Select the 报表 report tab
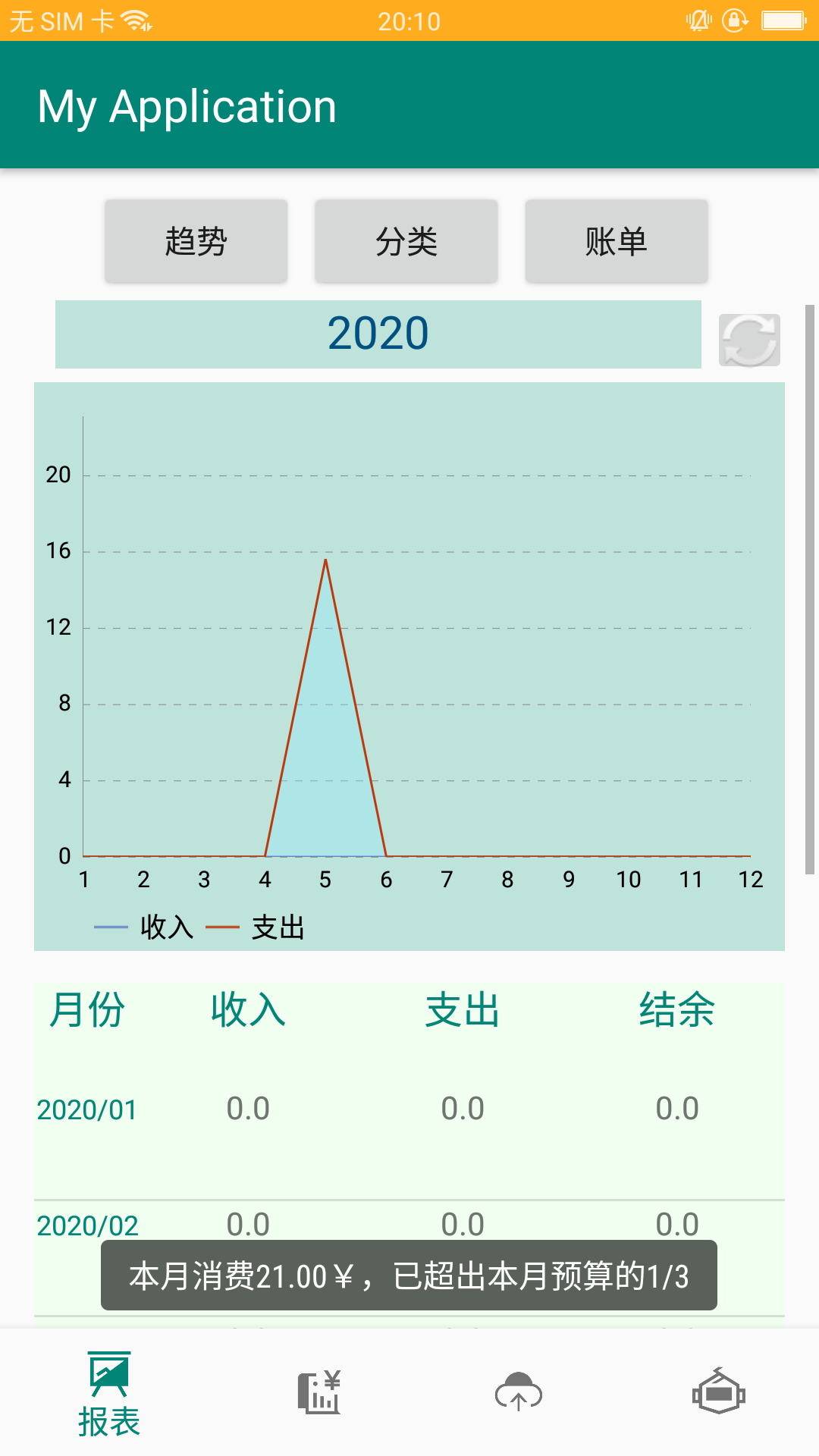Image resolution: width=819 pixels, height=1456 pixels. coord(109,1394)
